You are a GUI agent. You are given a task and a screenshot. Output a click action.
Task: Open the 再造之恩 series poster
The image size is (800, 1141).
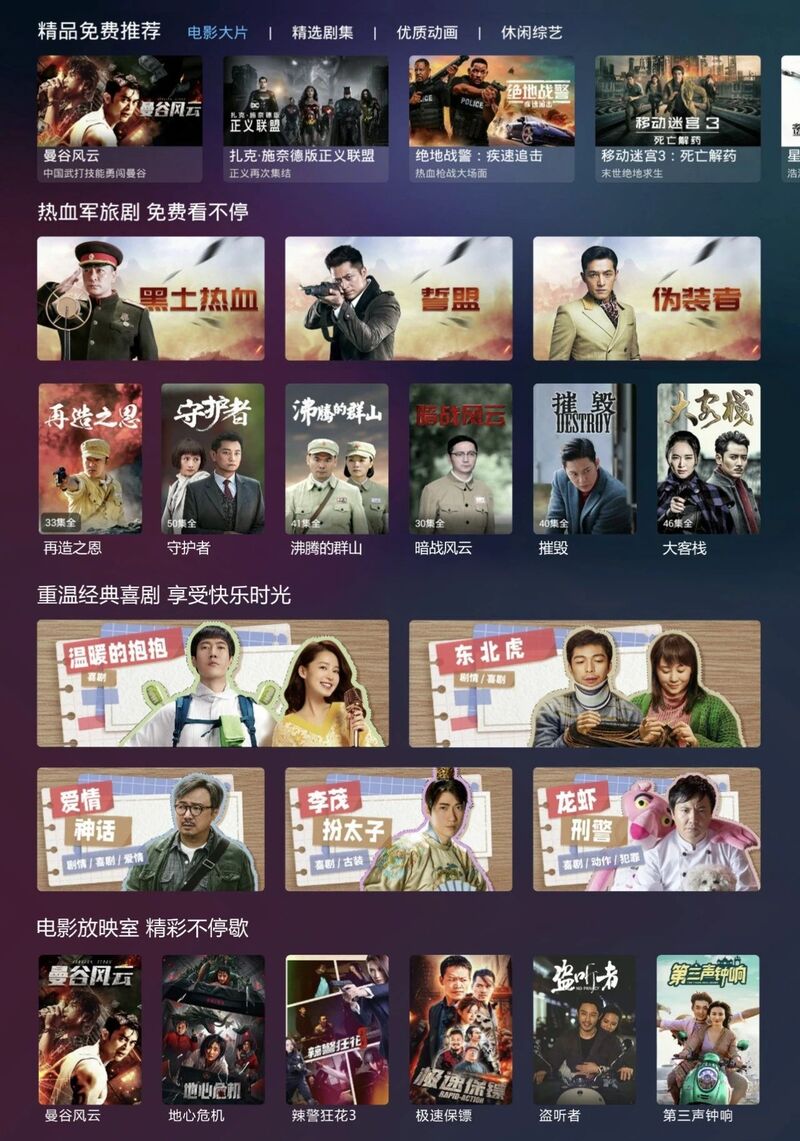90,459
